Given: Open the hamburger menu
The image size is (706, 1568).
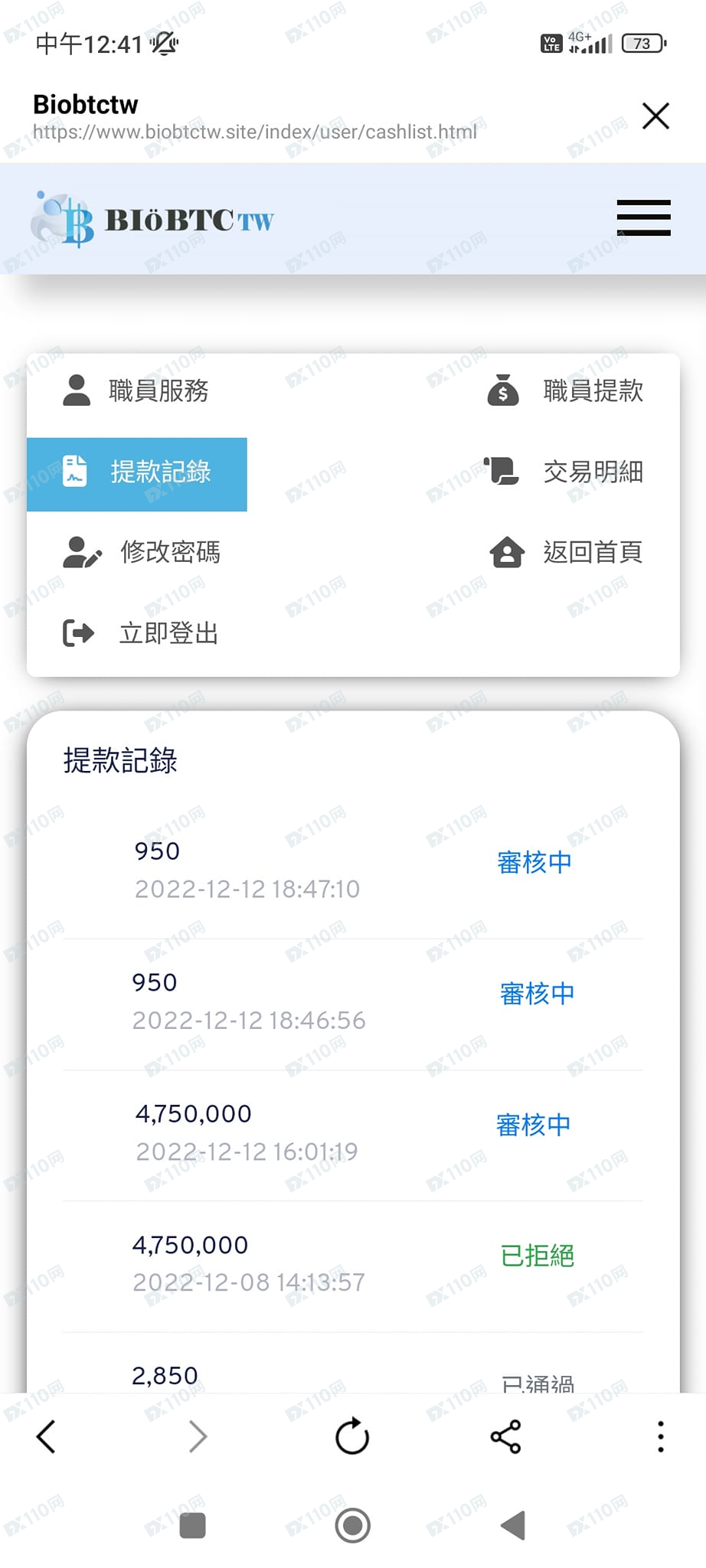Looking at the screenshot, I should point(643,218).
